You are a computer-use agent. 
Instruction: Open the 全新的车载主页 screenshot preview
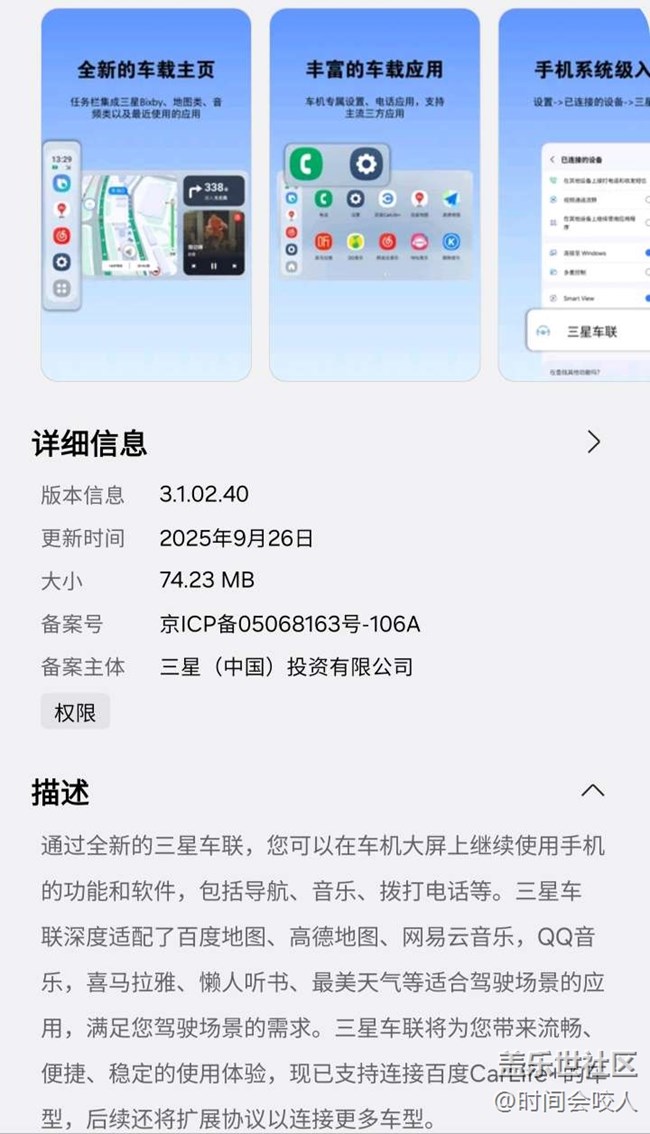[x=146, y=195]
